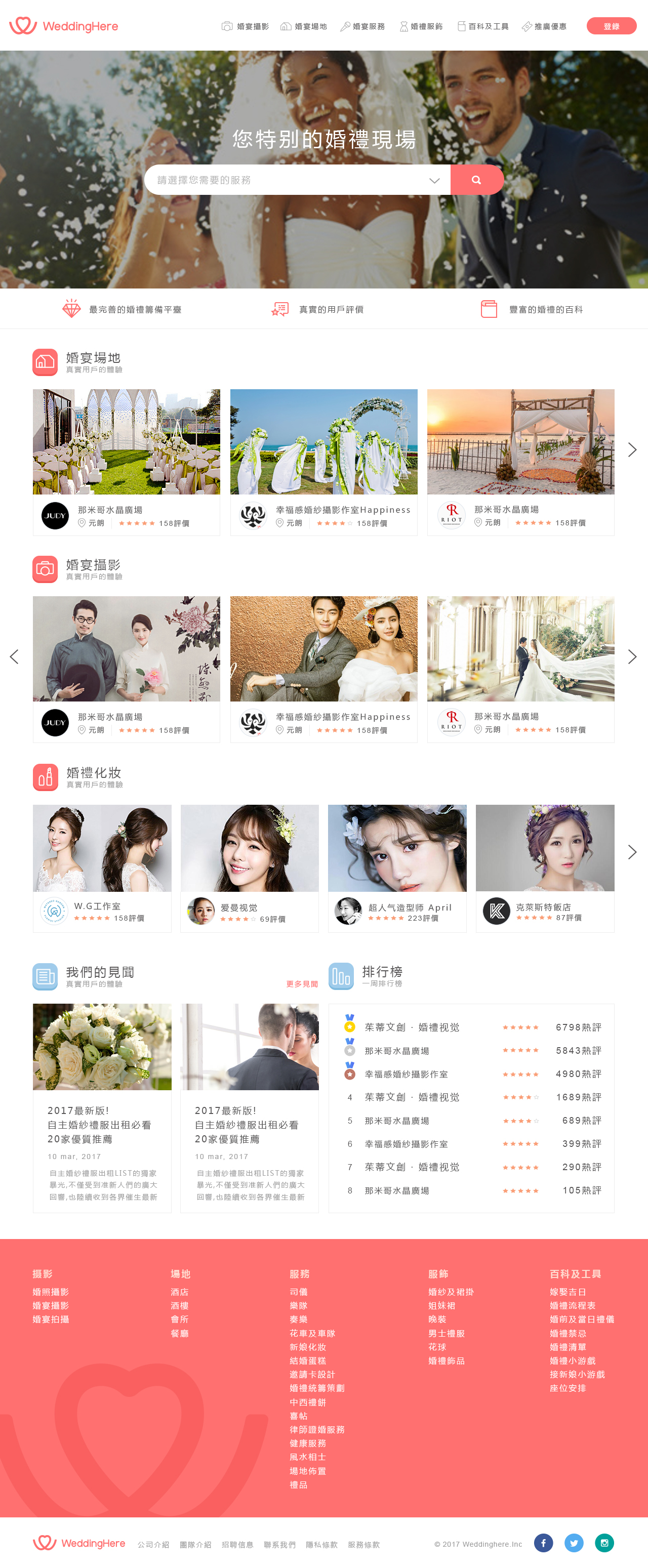Tap the red search icon button

pos(476,180)
